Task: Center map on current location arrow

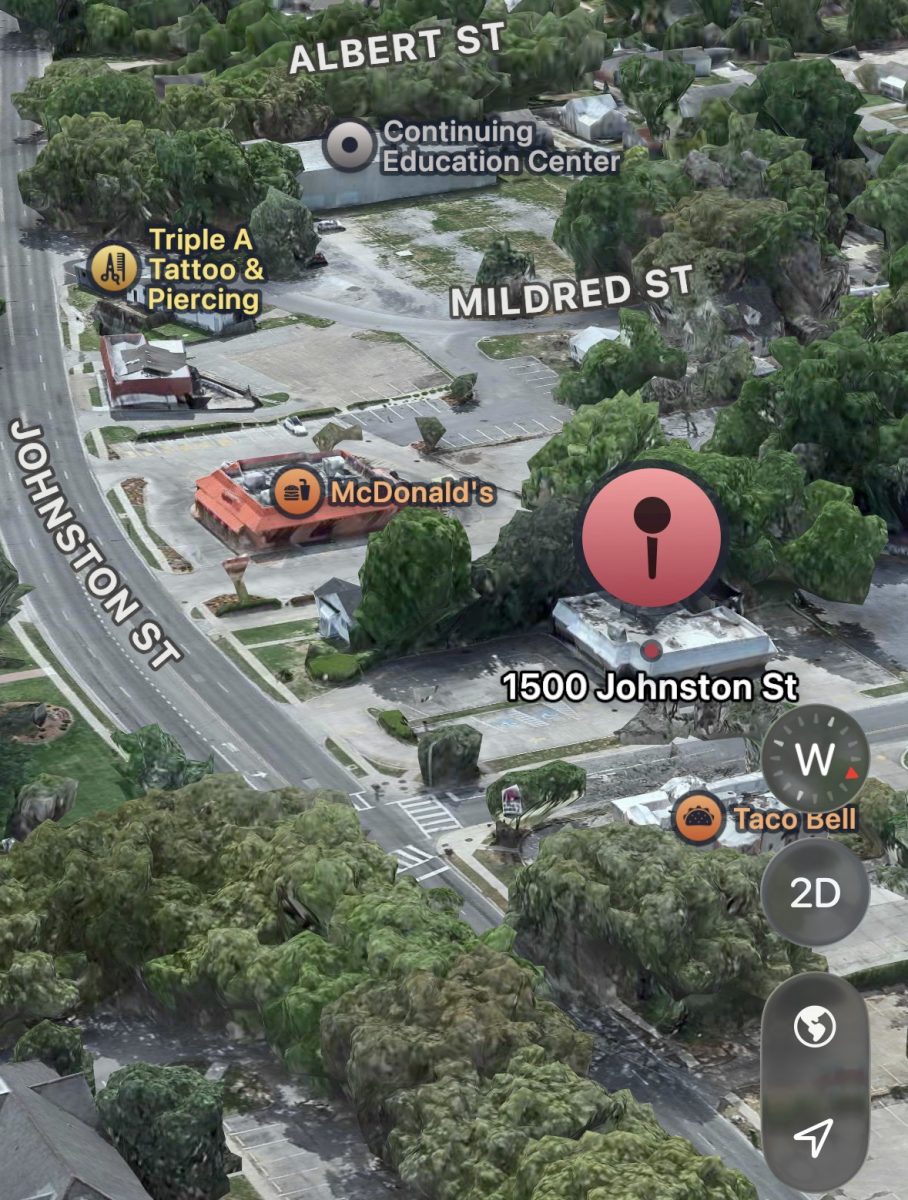Action: 814,1135
